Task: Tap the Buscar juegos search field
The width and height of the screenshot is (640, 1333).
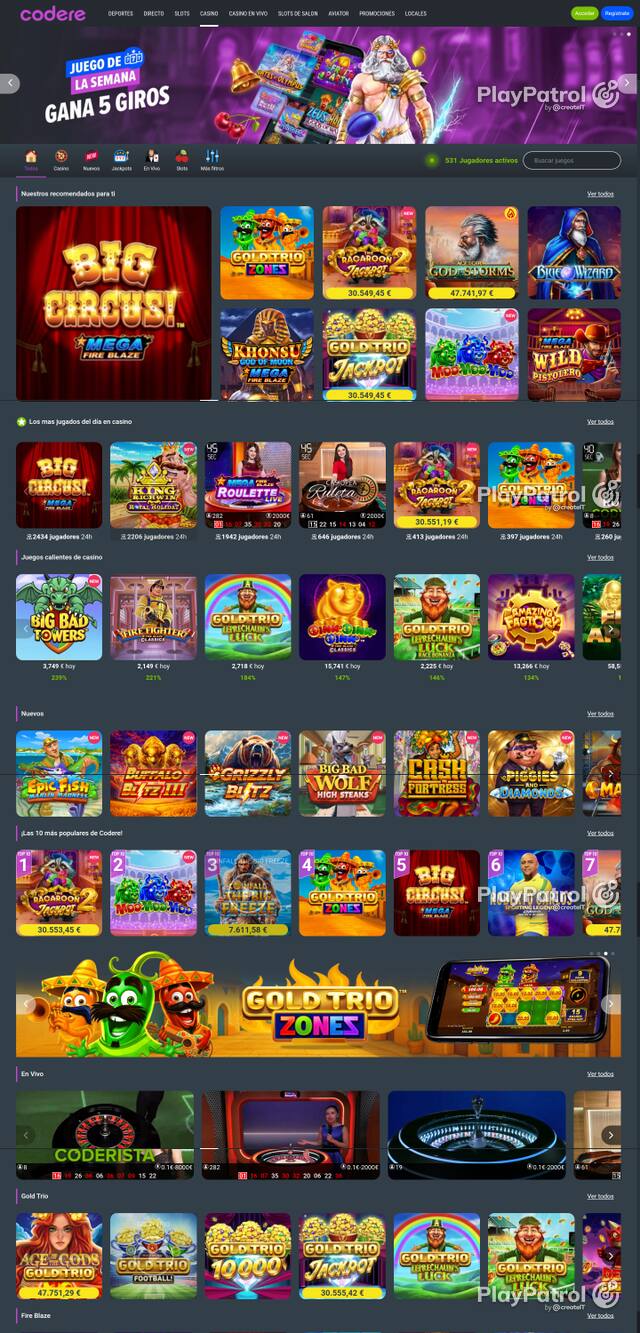Action: (x=572, y=160)
